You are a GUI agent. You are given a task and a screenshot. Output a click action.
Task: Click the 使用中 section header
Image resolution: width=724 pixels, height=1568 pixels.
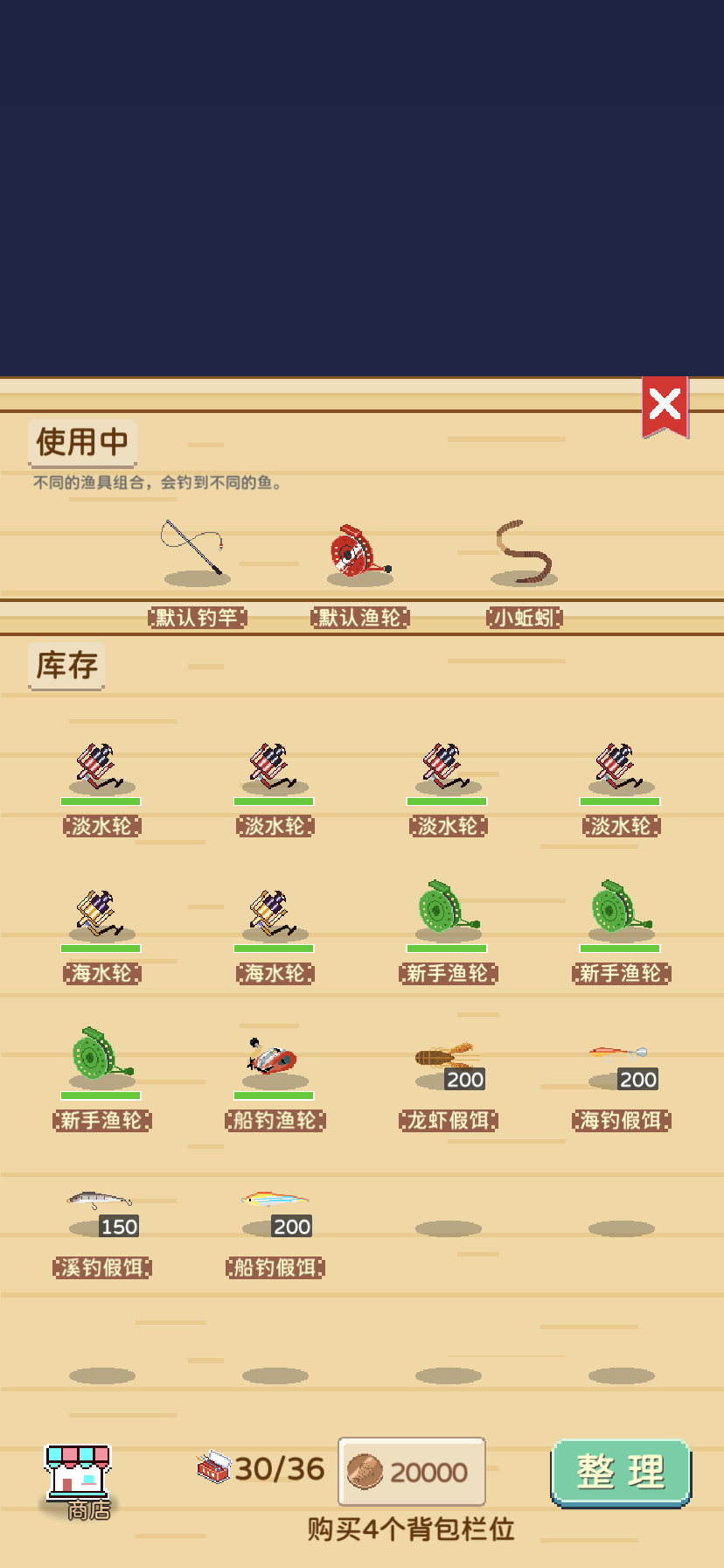[81, 444]
